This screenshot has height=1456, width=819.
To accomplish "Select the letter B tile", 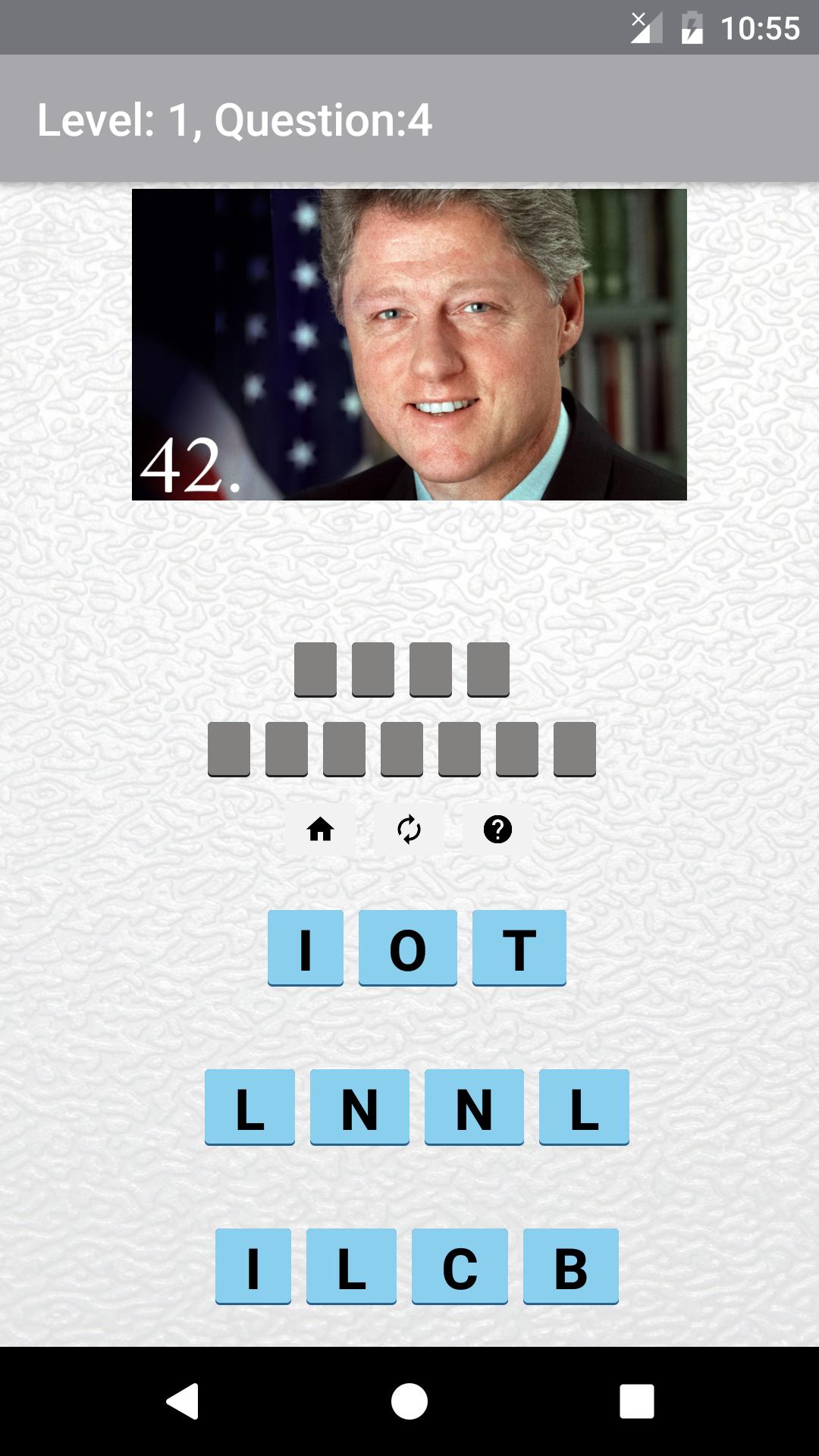I will 570,1266.
